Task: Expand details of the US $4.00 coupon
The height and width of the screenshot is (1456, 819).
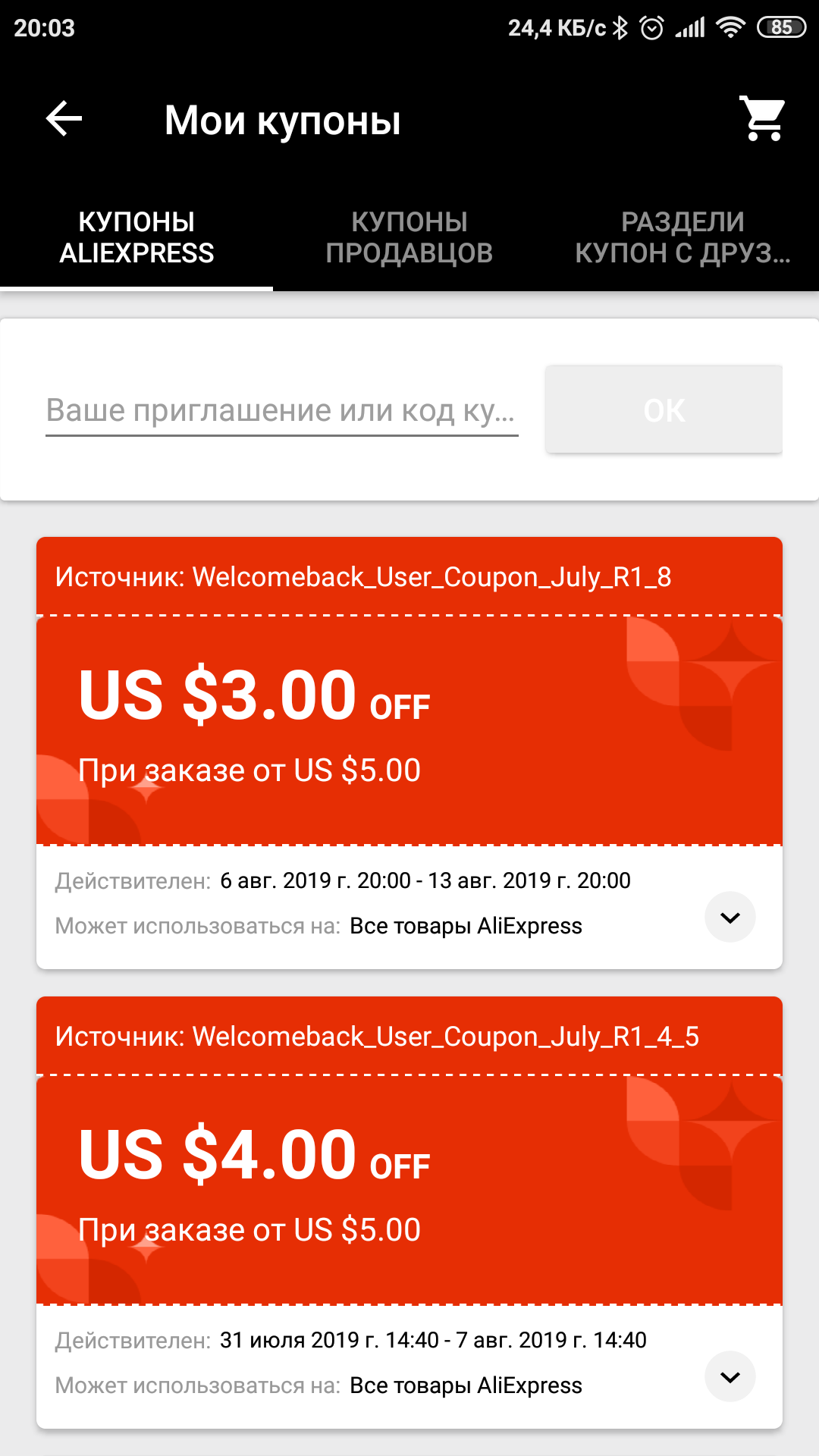Action: tap(730, 1377)
